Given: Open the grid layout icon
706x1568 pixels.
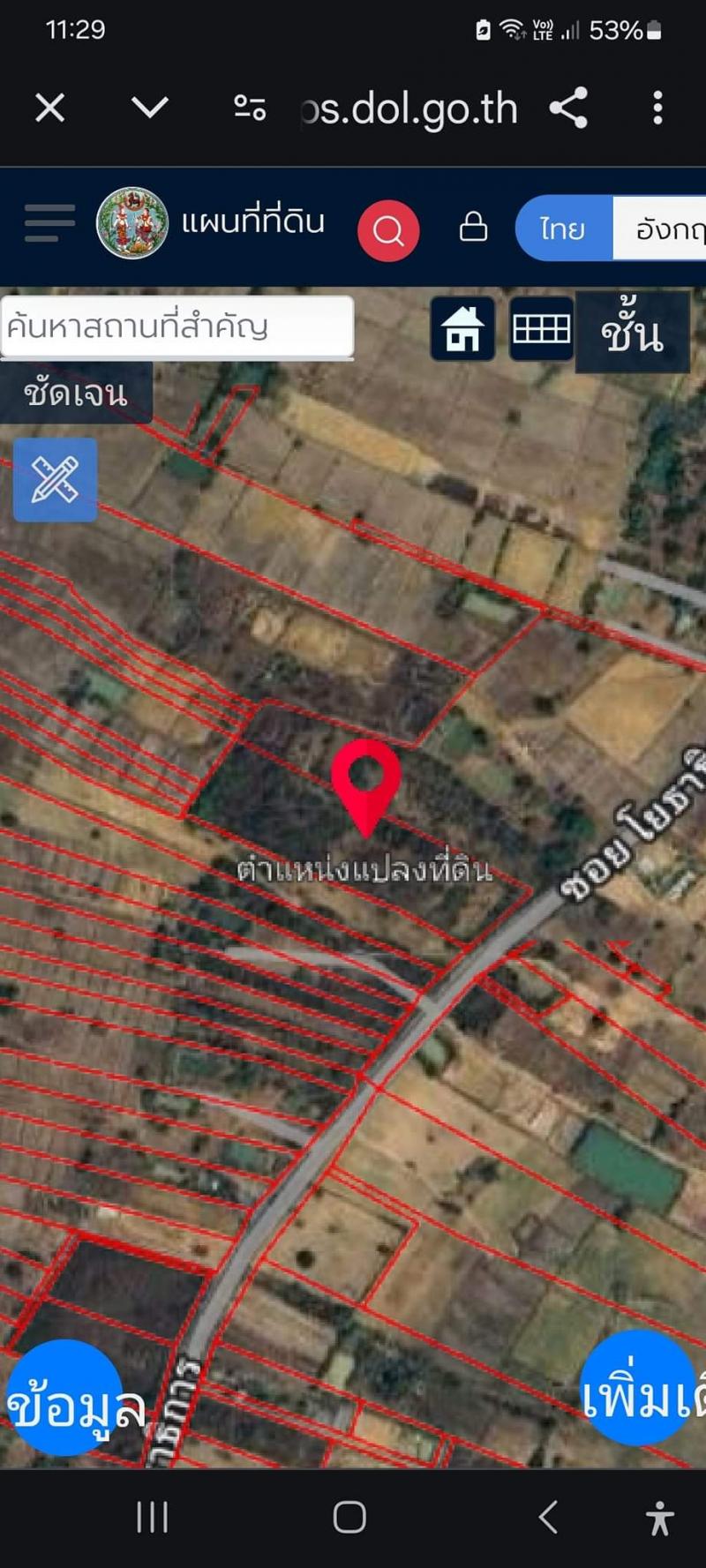Looking at the screenshot, I should [x=541, y=328].
